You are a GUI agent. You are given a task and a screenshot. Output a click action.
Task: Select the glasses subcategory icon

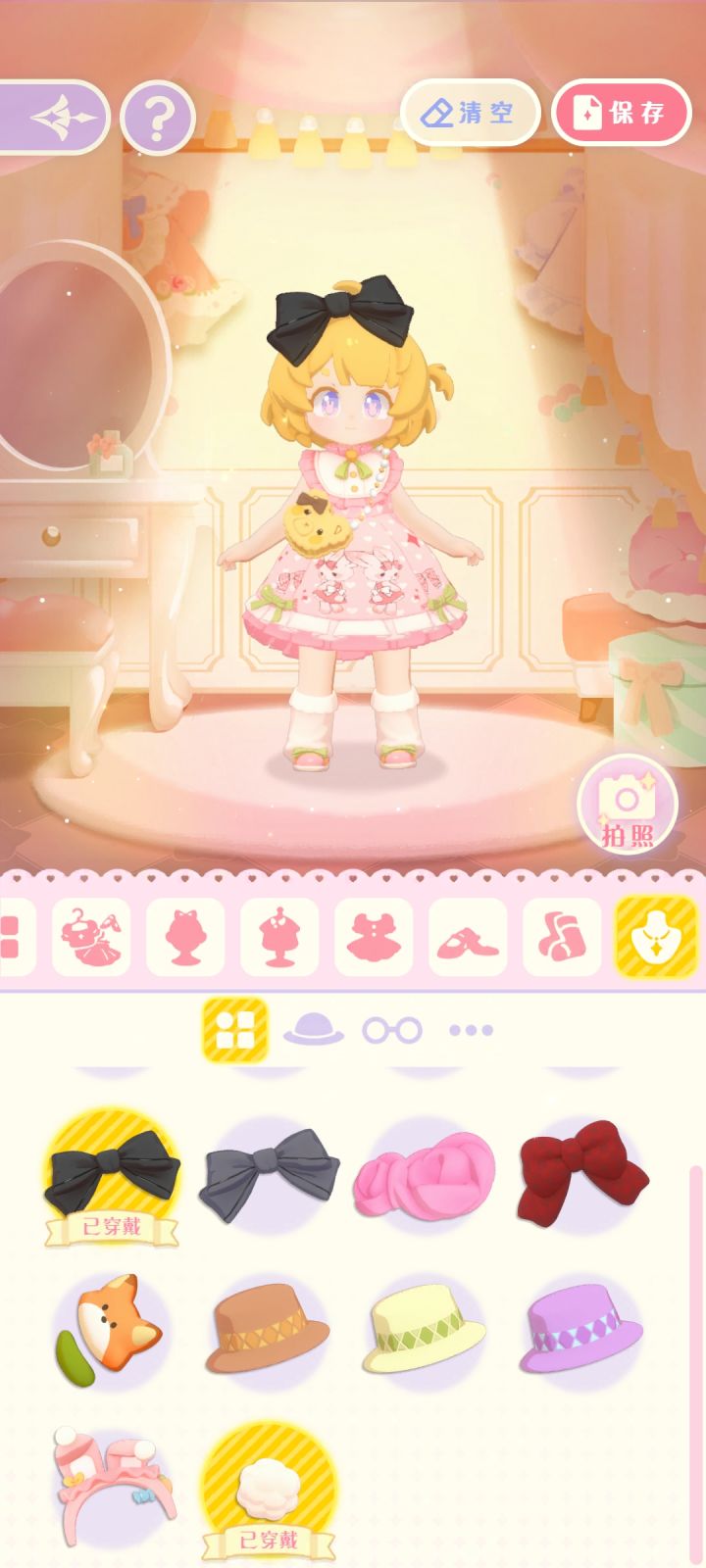392,1031
